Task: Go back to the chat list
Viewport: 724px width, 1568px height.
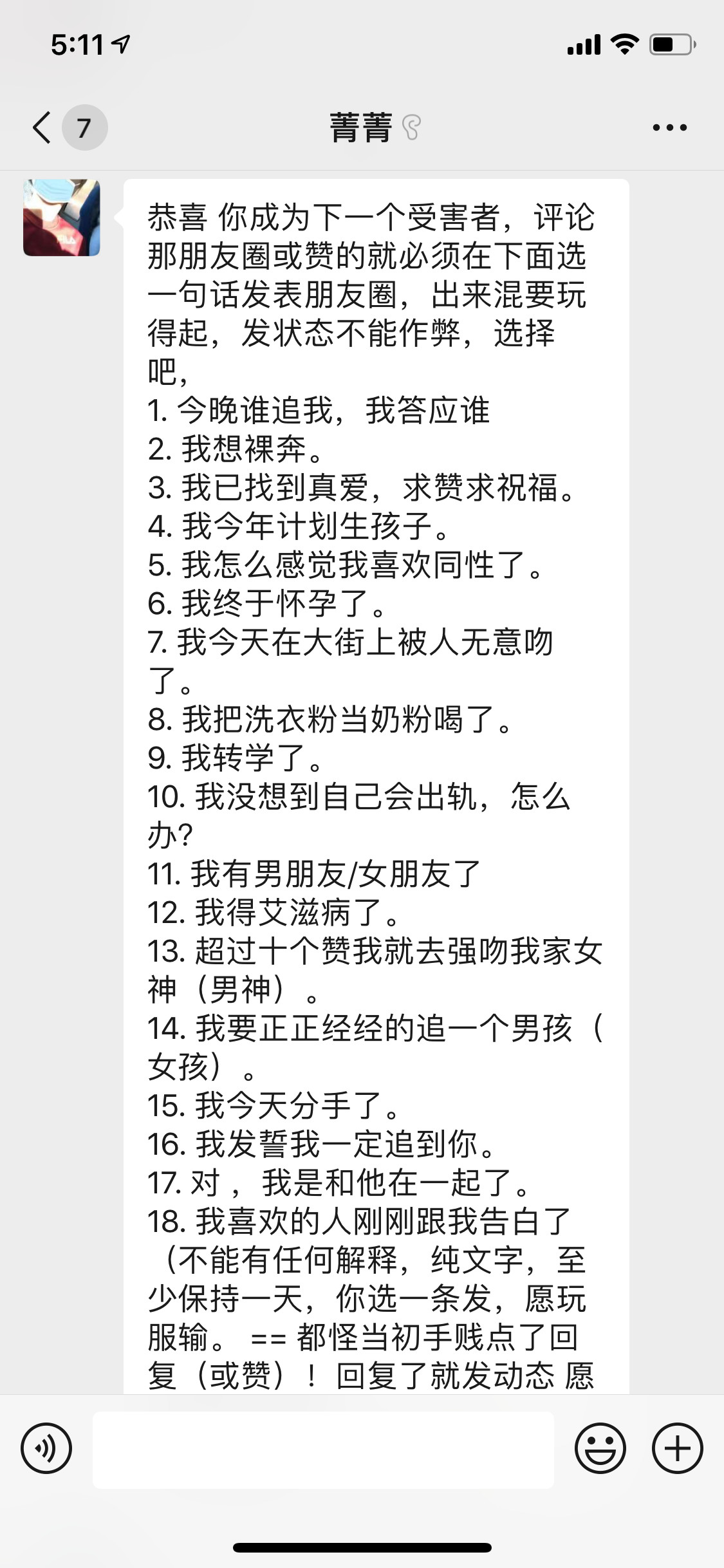Action: point(42,127)
